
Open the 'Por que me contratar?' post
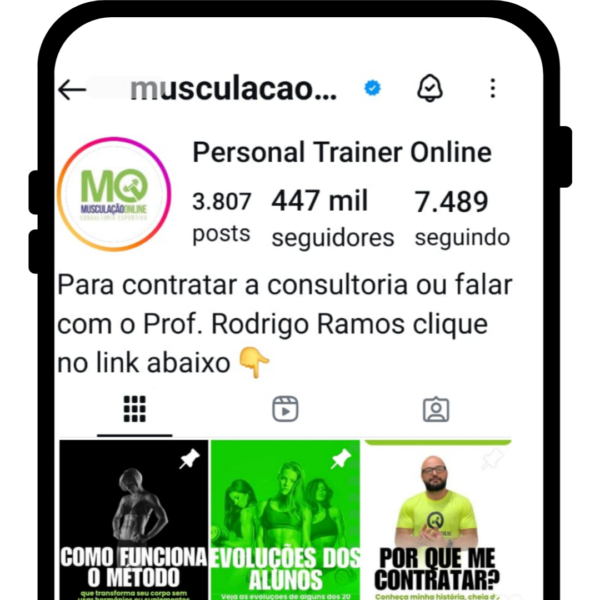tap(437, 520)
